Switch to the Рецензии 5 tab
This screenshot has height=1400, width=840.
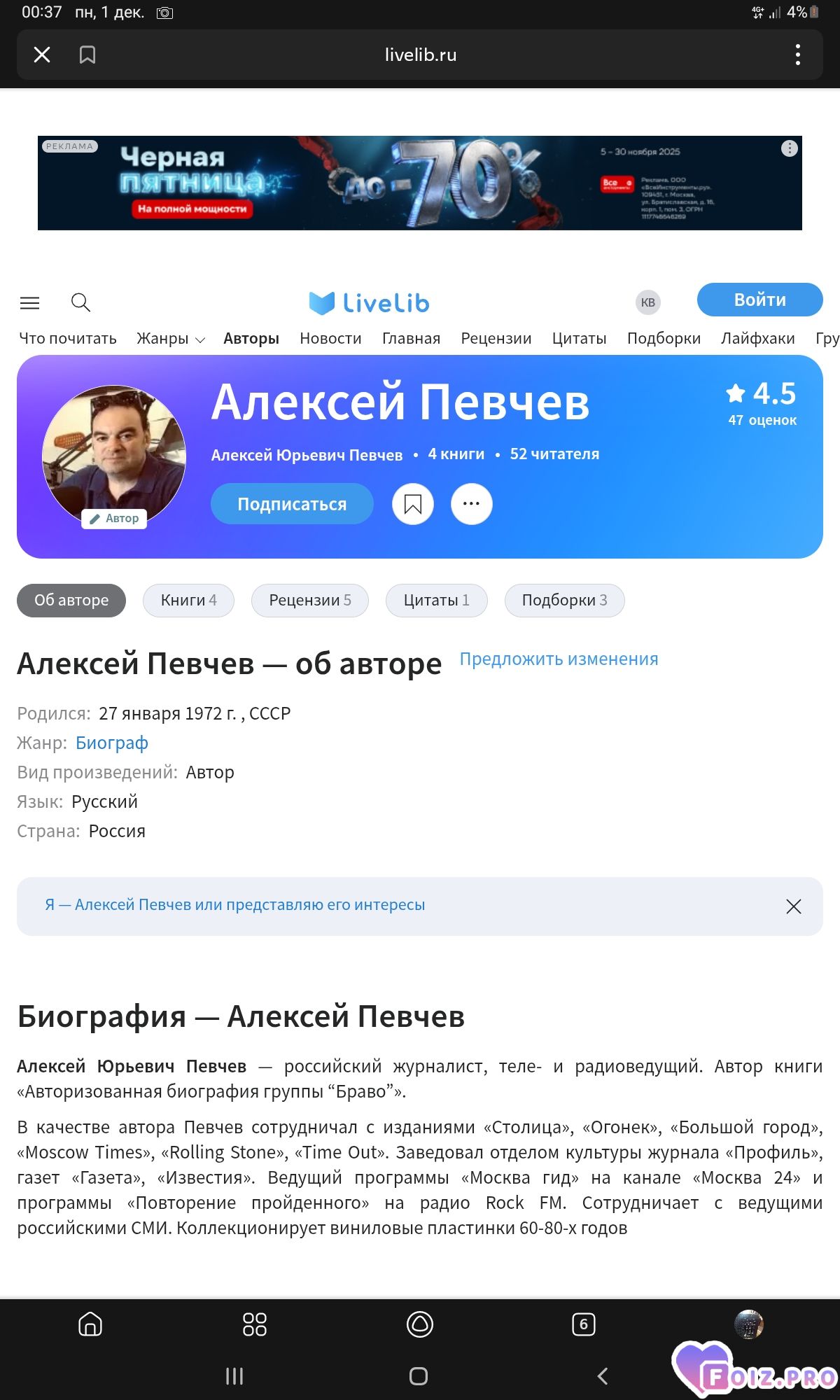coord(309,601)
